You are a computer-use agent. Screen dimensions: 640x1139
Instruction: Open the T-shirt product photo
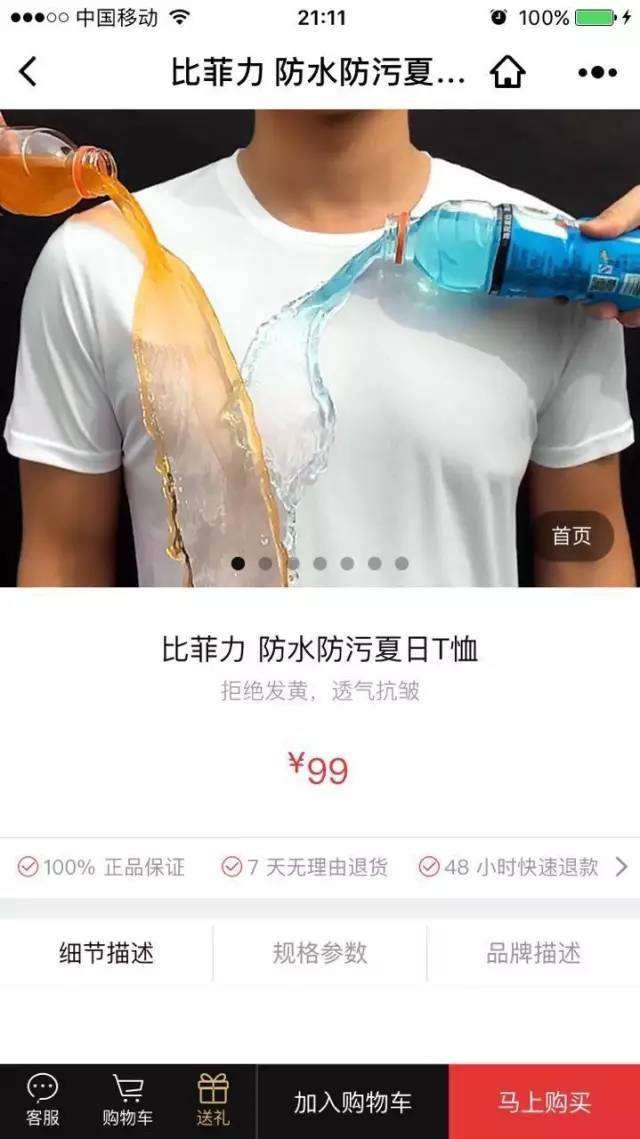coord(320,340)
